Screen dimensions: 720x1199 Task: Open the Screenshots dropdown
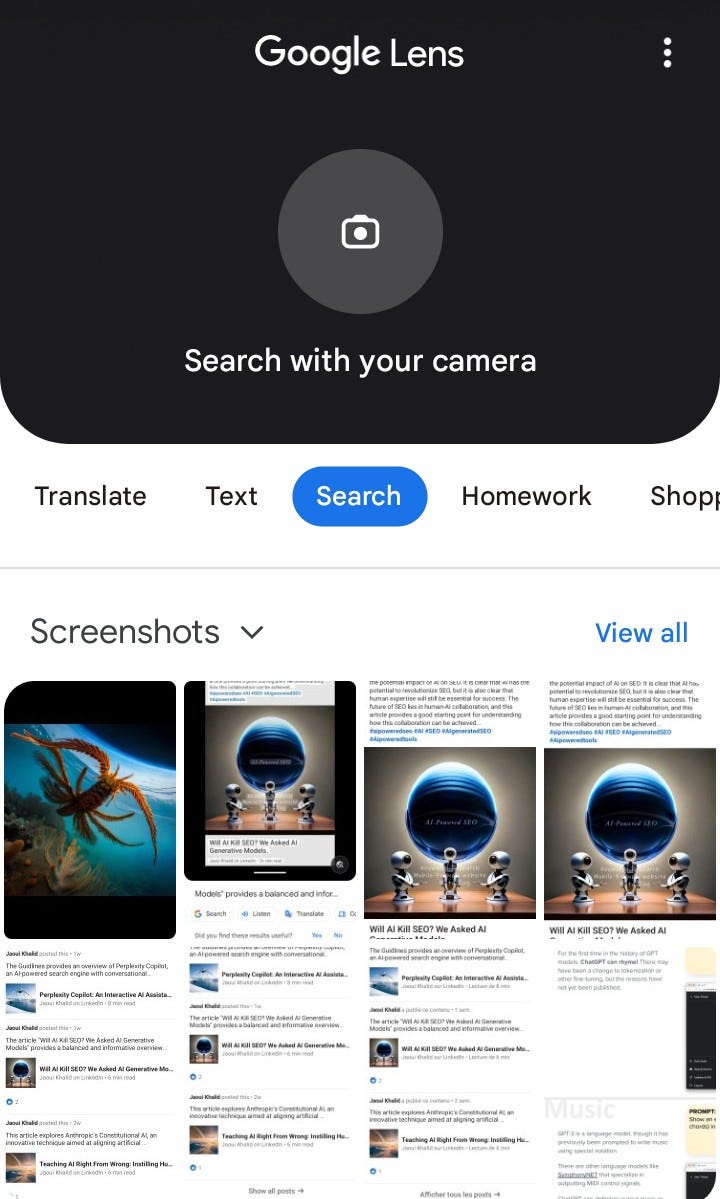pyautogui.click(x=251, y=632)
